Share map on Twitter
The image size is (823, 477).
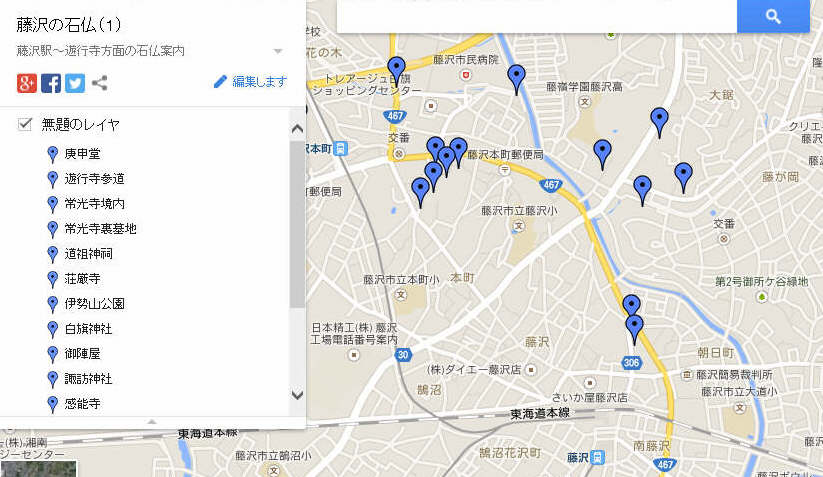coord(75,83)
